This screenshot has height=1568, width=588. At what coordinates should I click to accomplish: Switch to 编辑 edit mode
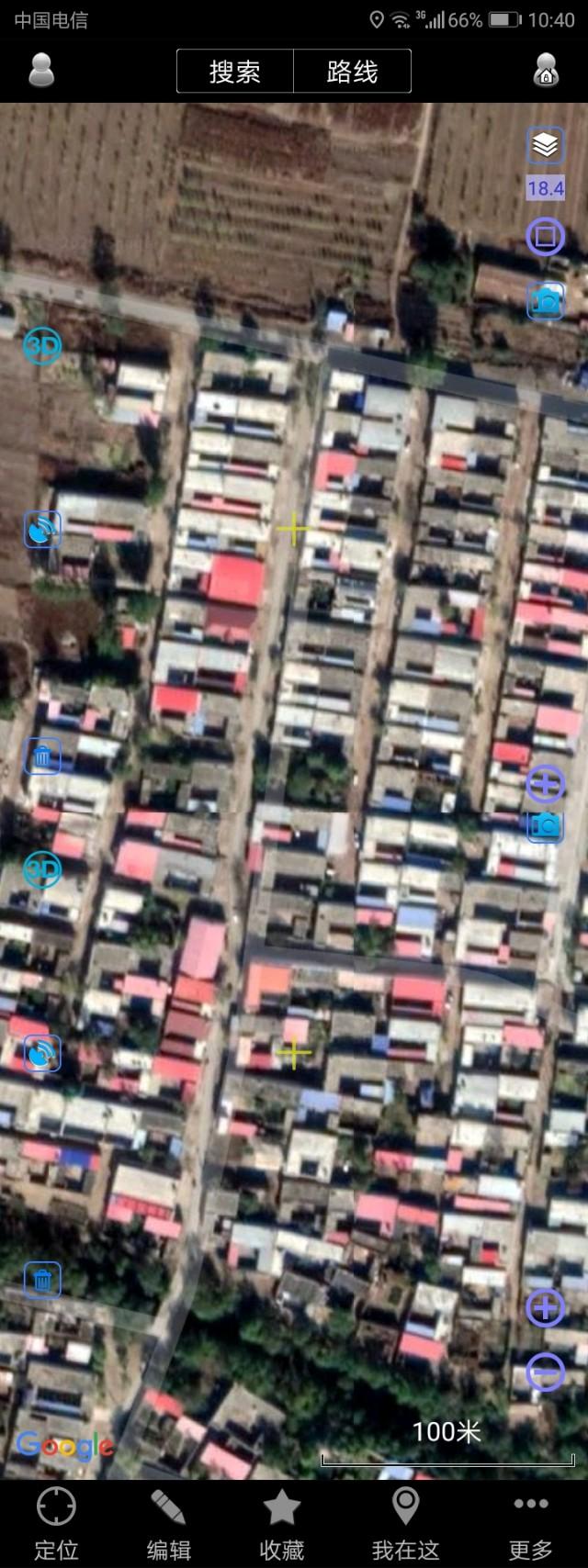(x=169, y=1523)
